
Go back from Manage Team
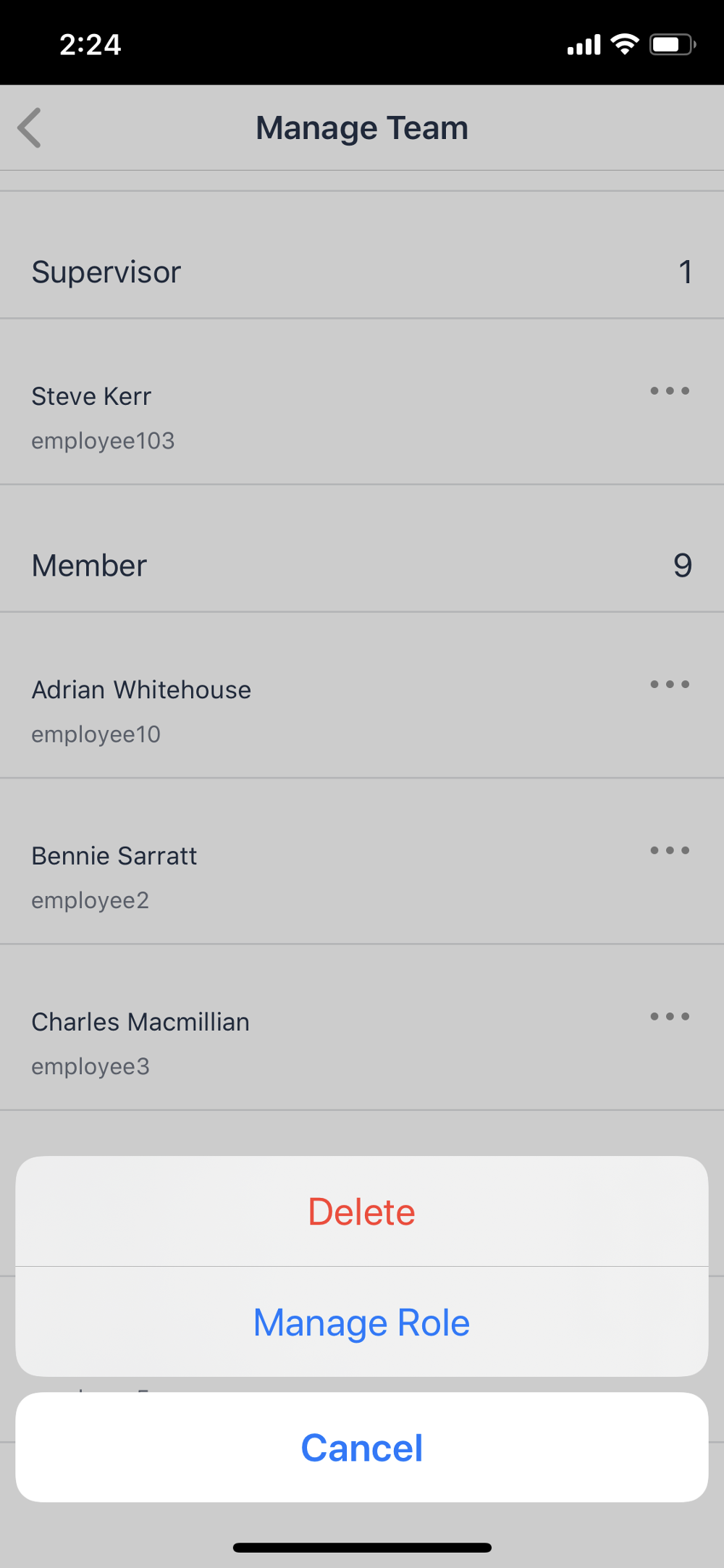(30, 128)
